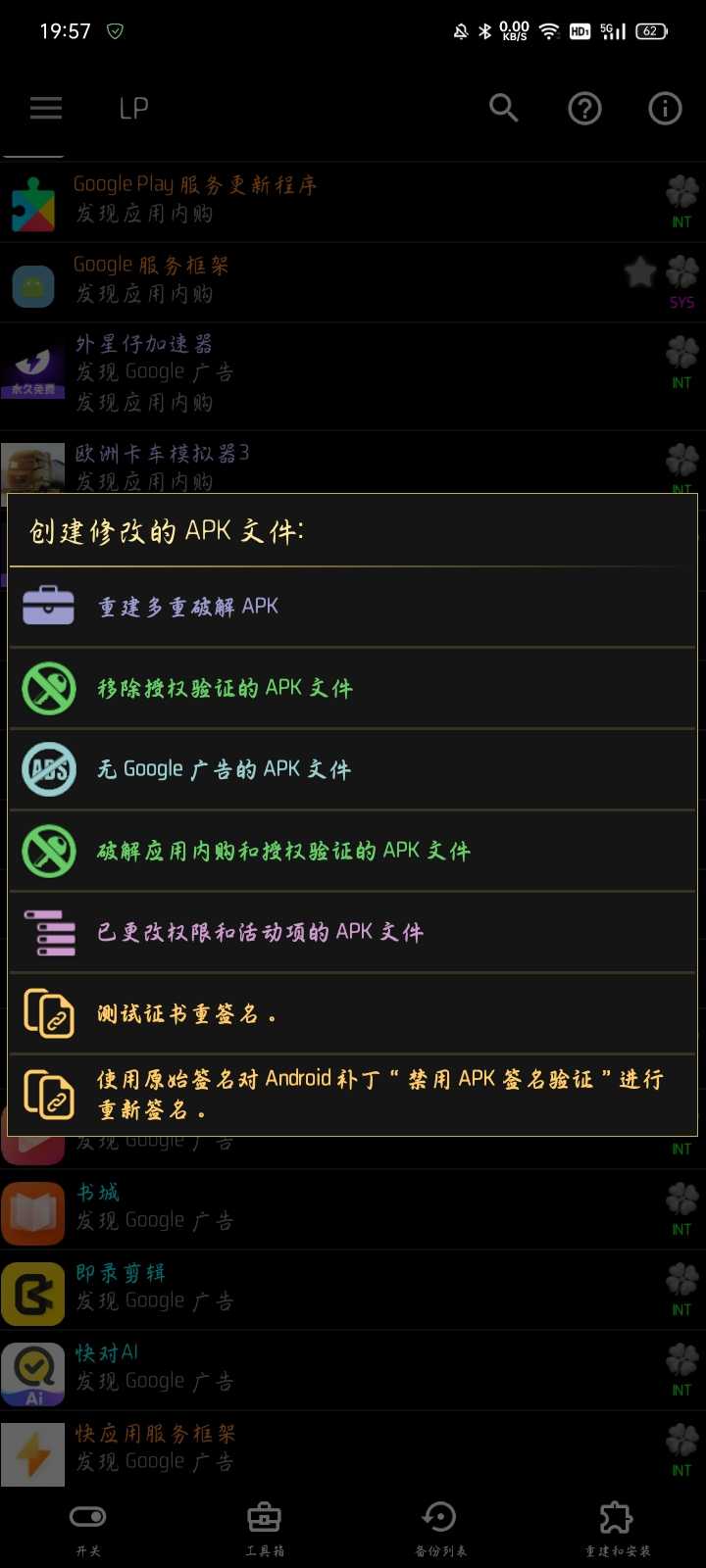The image size is (706, 1568).
Task: Select 已更改权限和活动项的 APK 文件
Action: 353,932
